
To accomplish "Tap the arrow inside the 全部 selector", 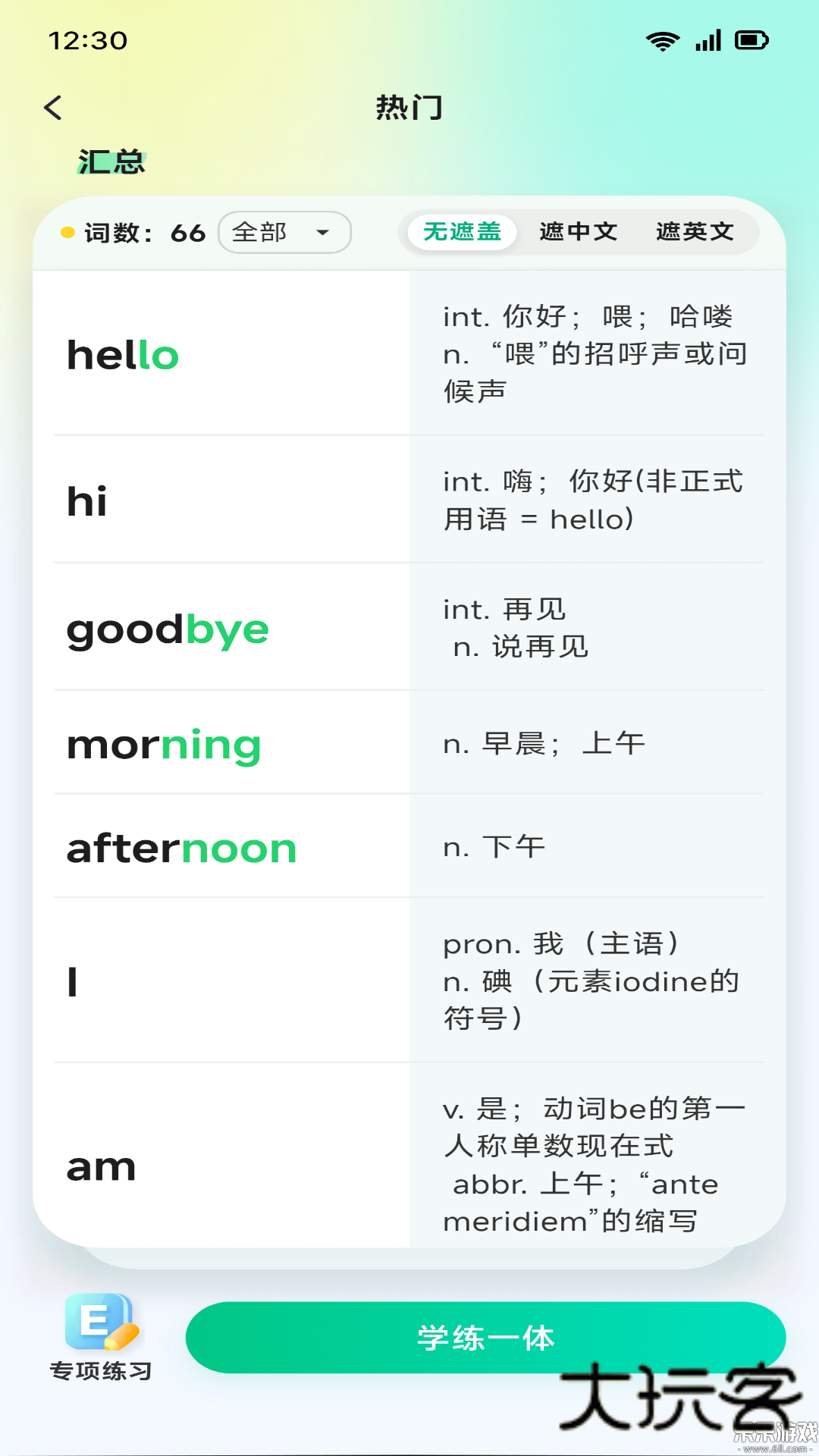I will (322, 232).
